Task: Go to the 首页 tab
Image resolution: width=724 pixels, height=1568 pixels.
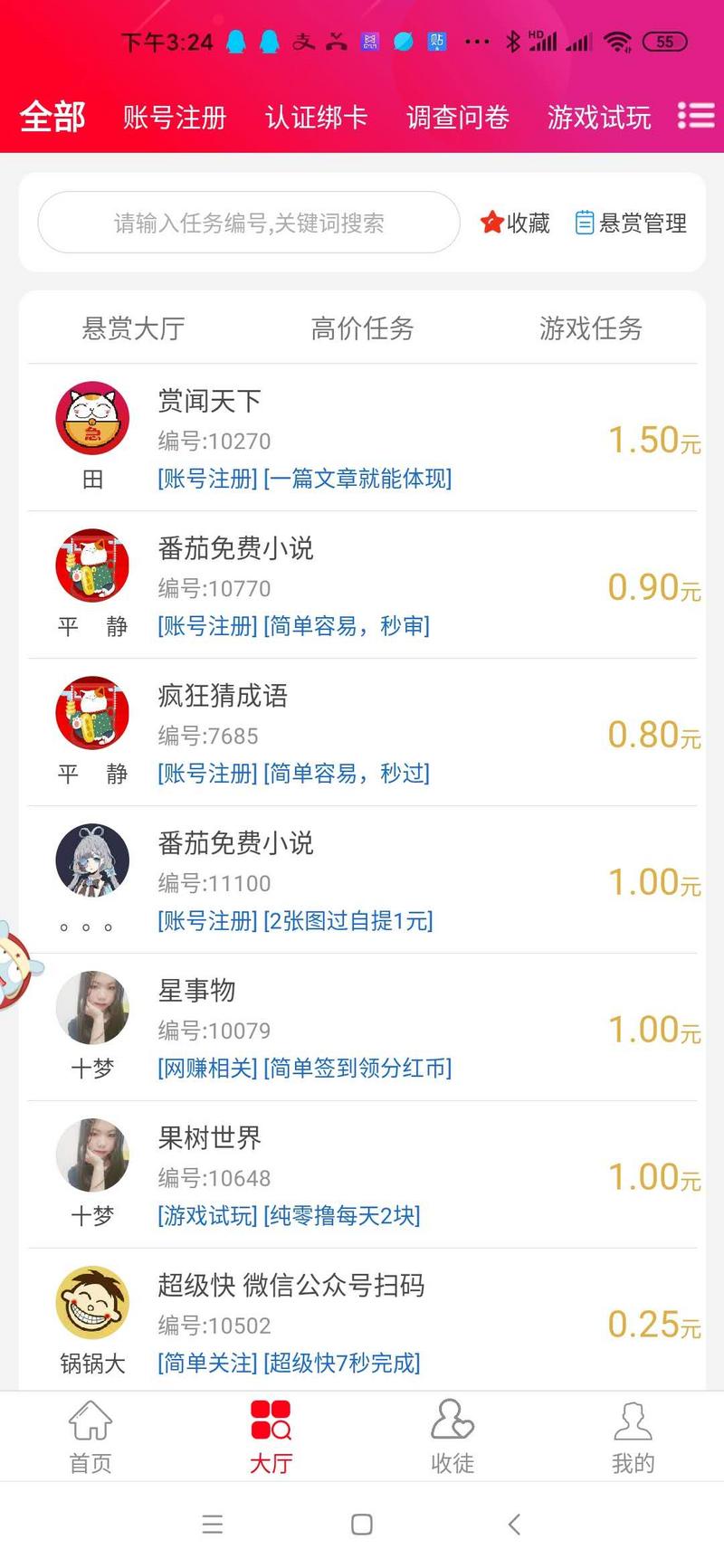Action: 90,1437
